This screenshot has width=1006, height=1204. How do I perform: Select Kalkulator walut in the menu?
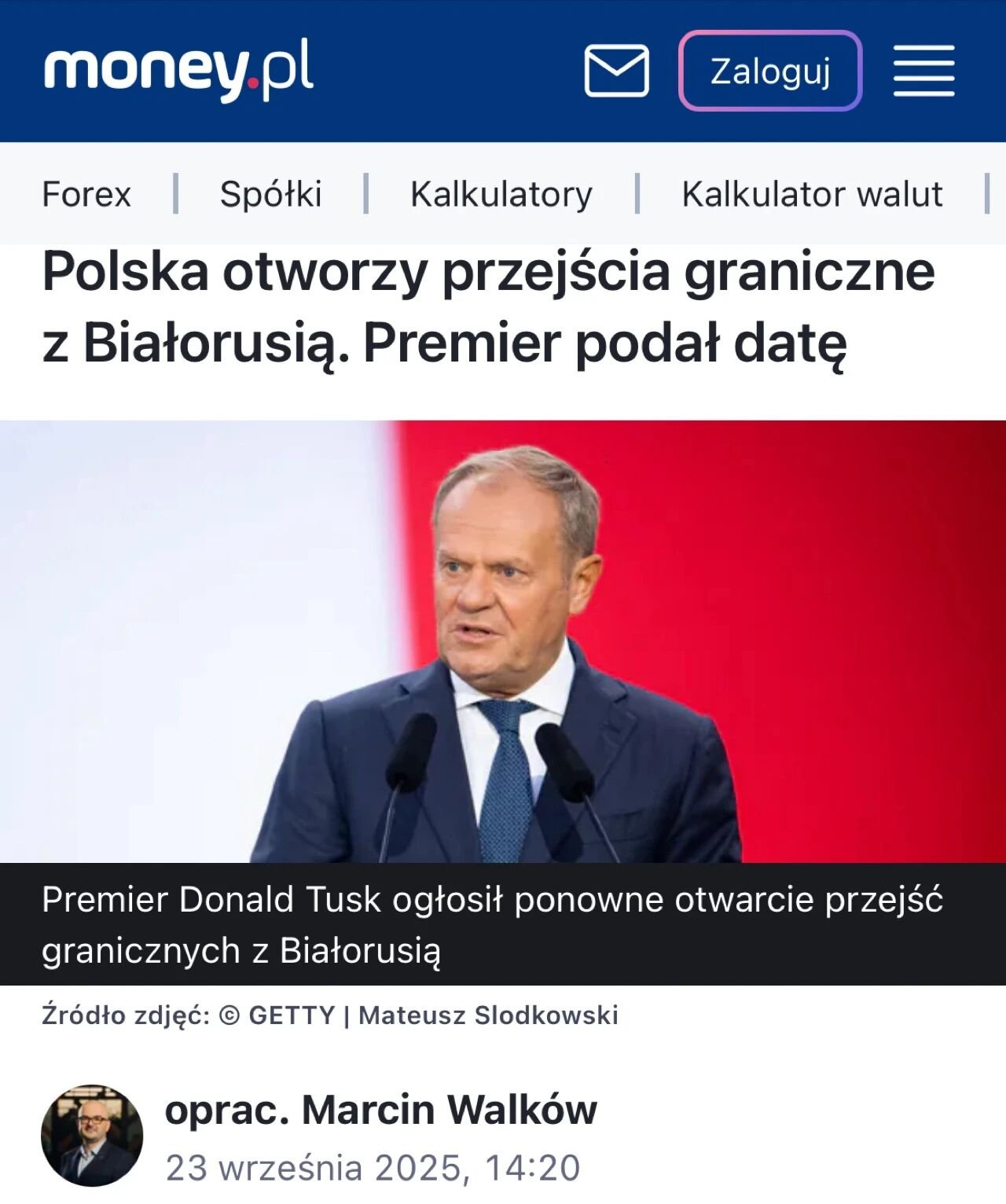click(812, 194)
